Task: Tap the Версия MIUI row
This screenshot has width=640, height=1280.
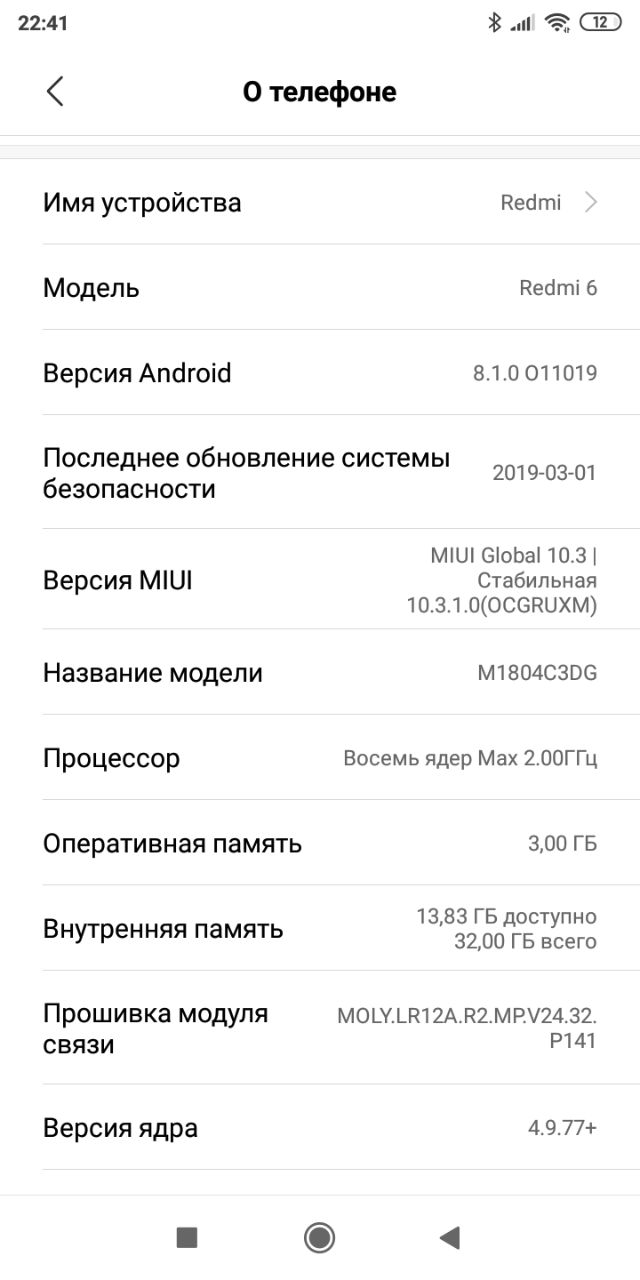Action: (x=320, y=580)
